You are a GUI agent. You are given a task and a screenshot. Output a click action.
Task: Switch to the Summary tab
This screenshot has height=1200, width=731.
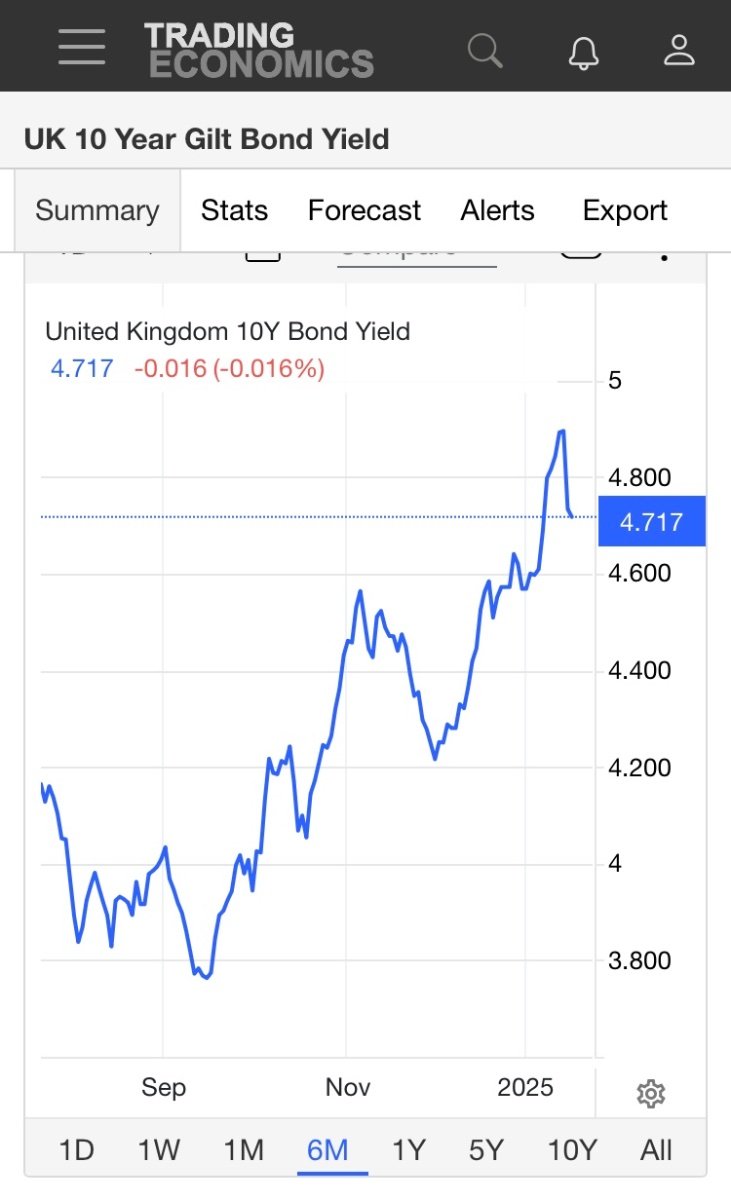point(97,211)
